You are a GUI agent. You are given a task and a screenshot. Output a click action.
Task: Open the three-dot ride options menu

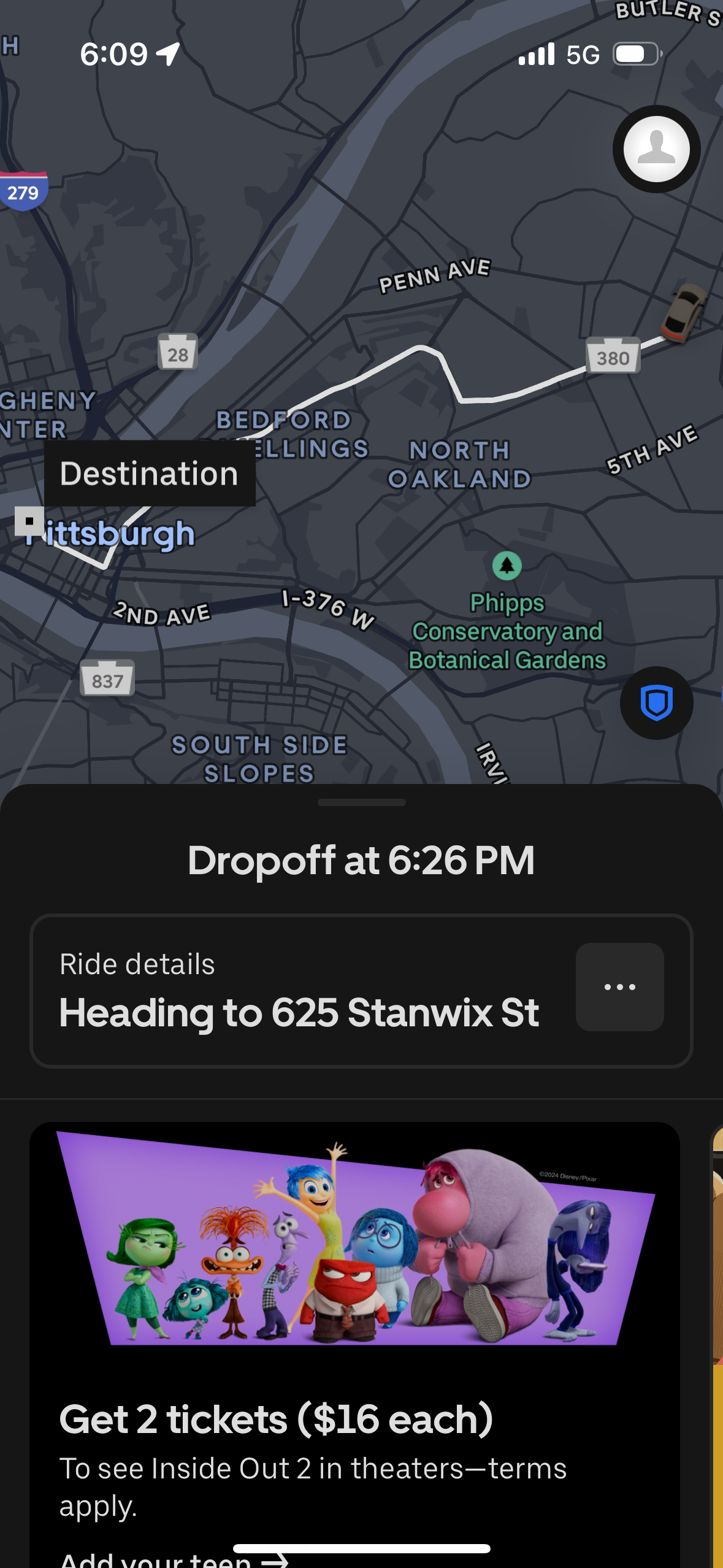coord(619,987)
